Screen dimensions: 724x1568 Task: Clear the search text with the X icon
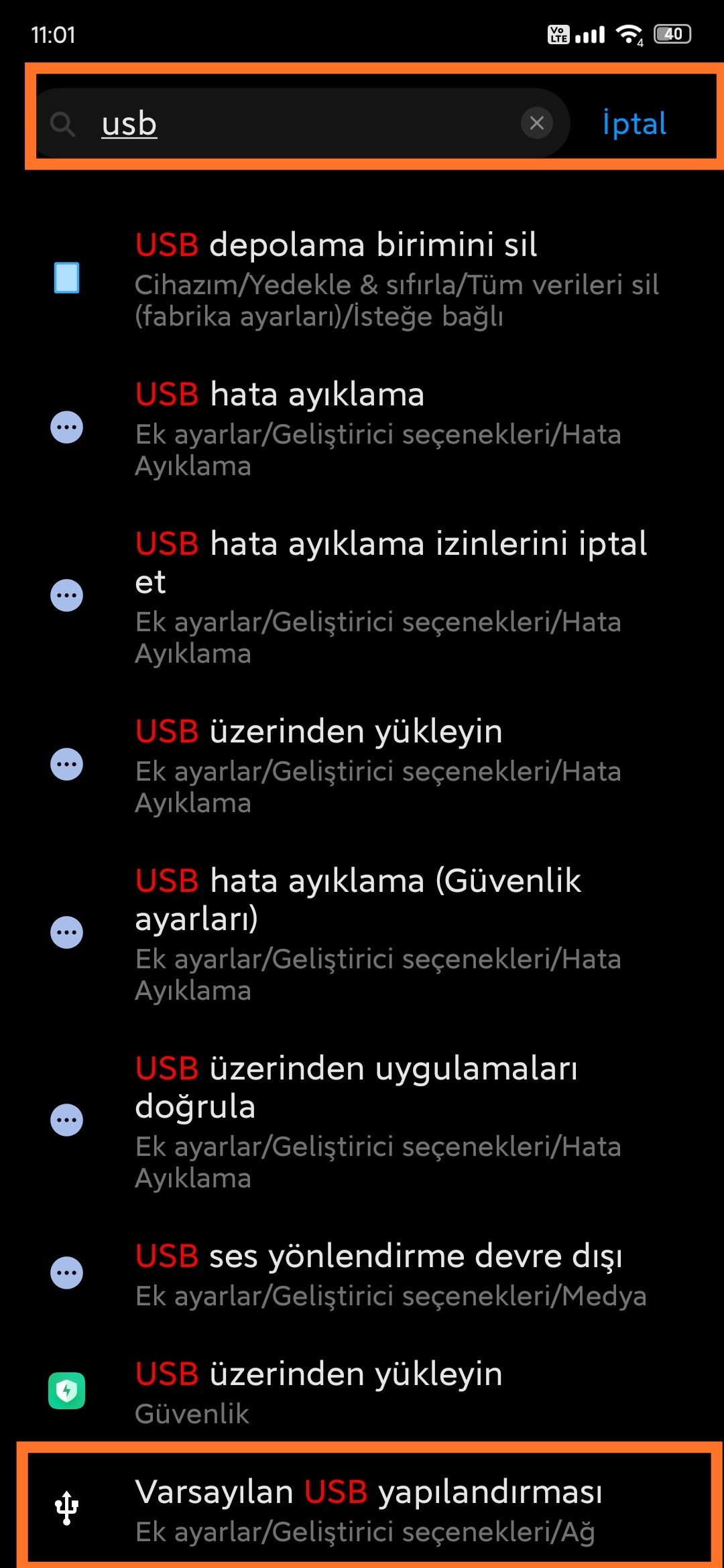536,123
